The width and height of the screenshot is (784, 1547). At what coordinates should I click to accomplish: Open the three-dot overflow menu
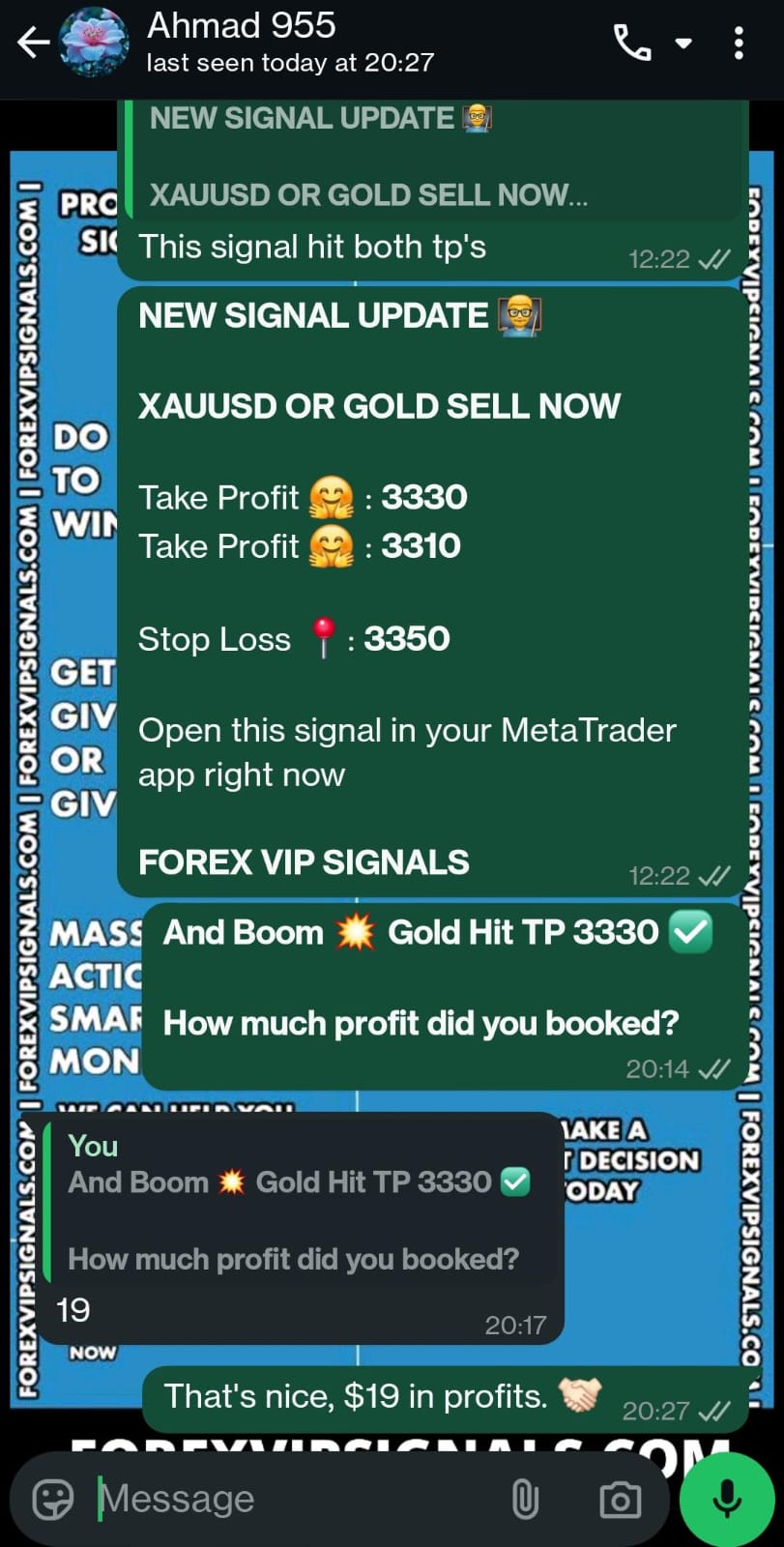(x=739, y=44)
